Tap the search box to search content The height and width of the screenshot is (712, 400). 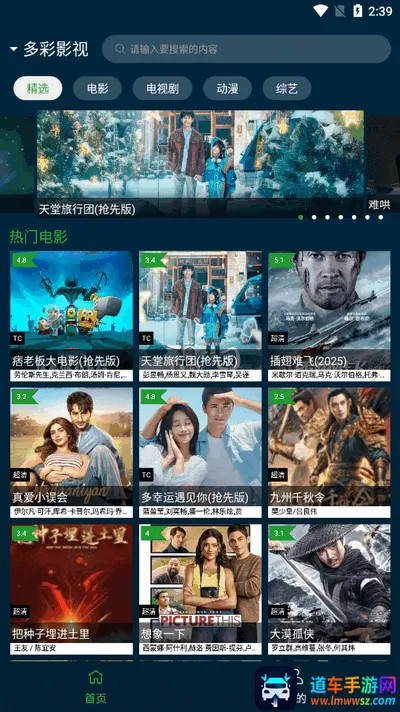[246, 49]
